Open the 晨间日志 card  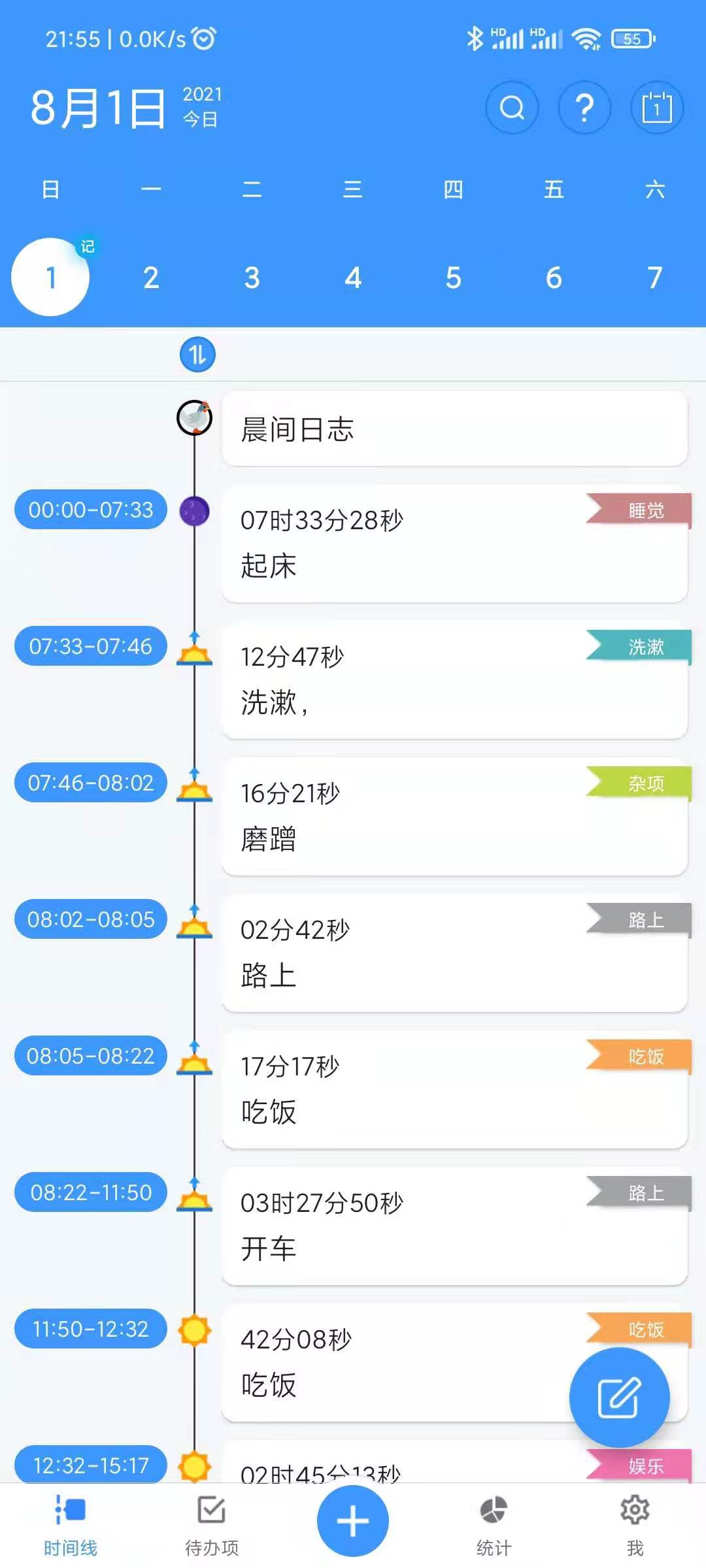454,429
